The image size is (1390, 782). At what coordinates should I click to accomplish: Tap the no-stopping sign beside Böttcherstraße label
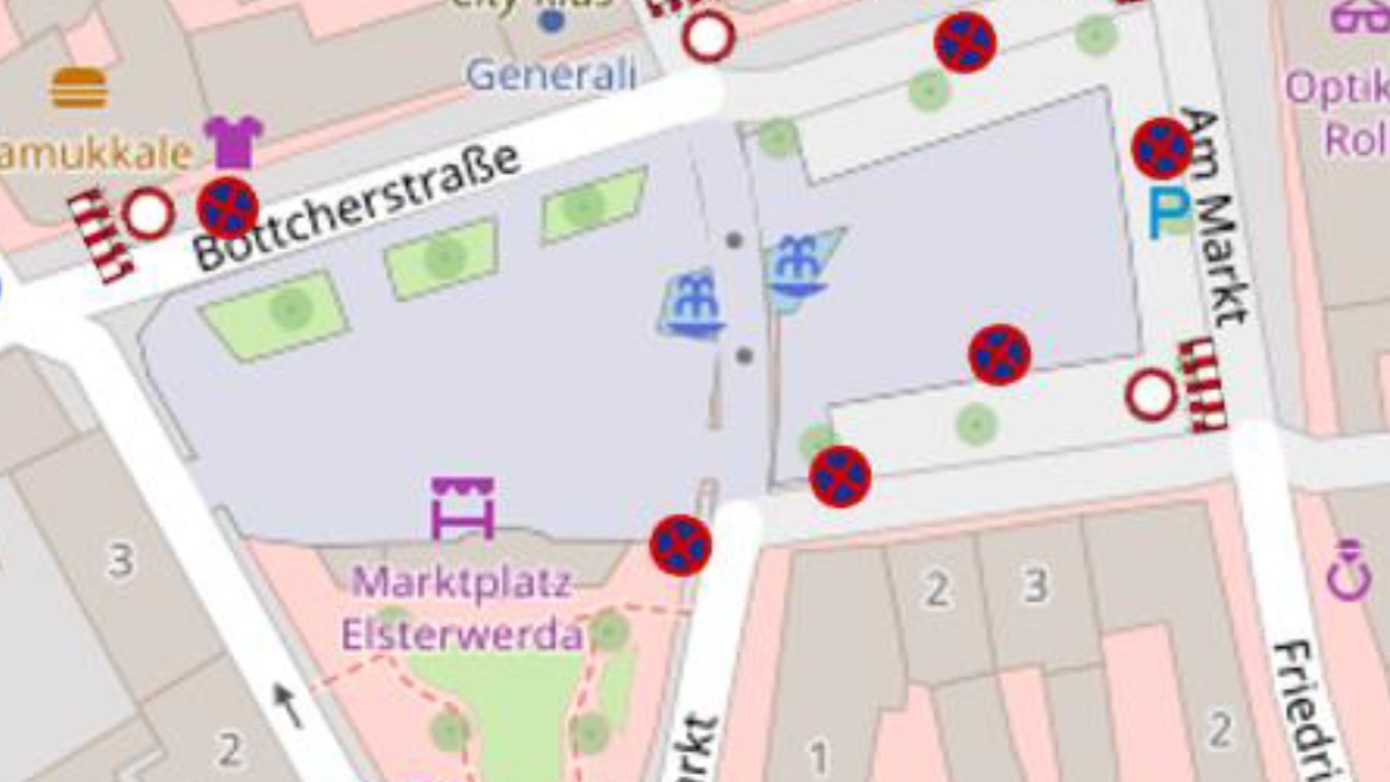pyautogui.click(x=228, y=208)
